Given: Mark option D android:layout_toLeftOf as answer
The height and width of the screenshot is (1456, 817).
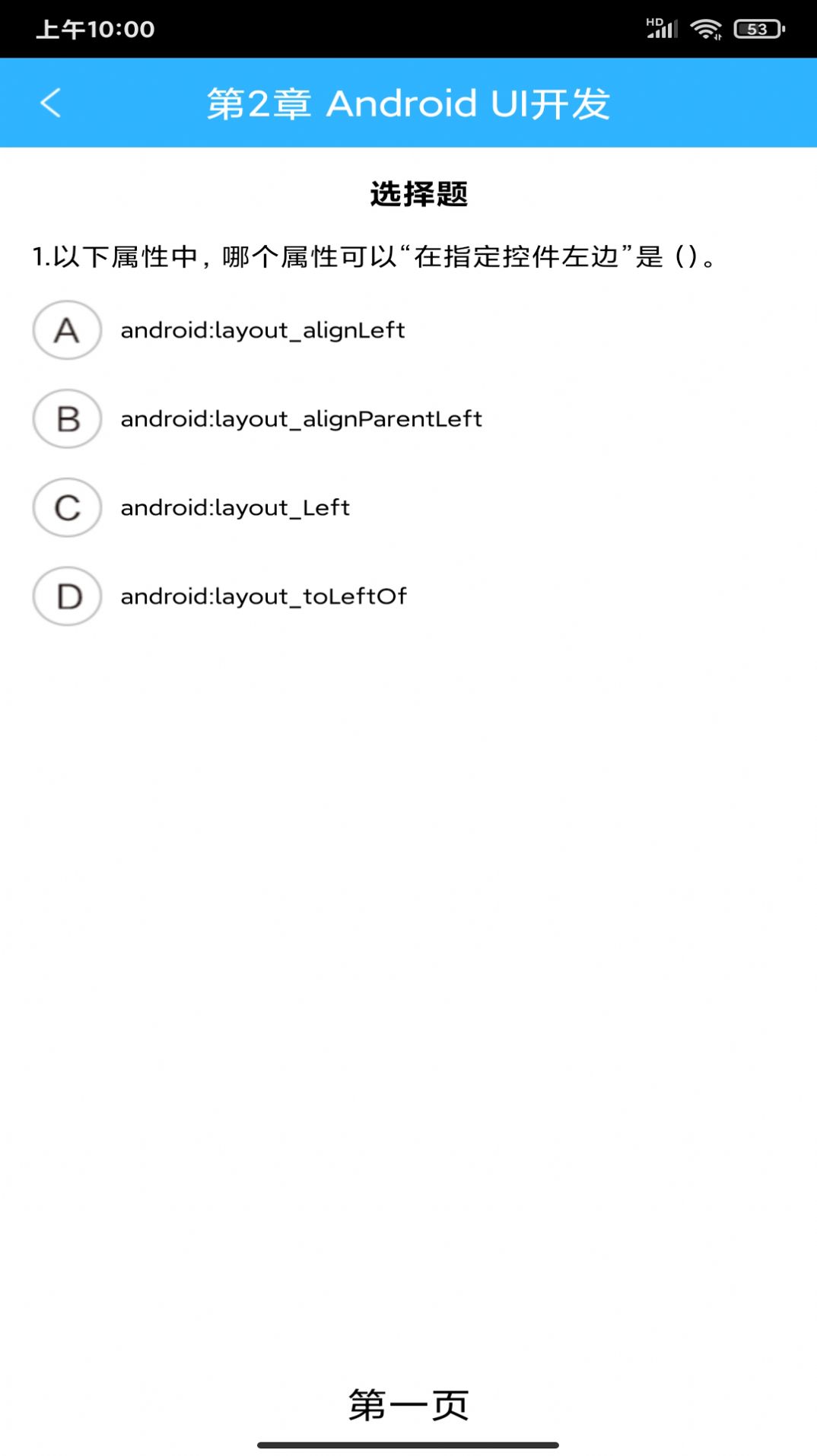Looking at the screenshot, I should click(67, 596).
